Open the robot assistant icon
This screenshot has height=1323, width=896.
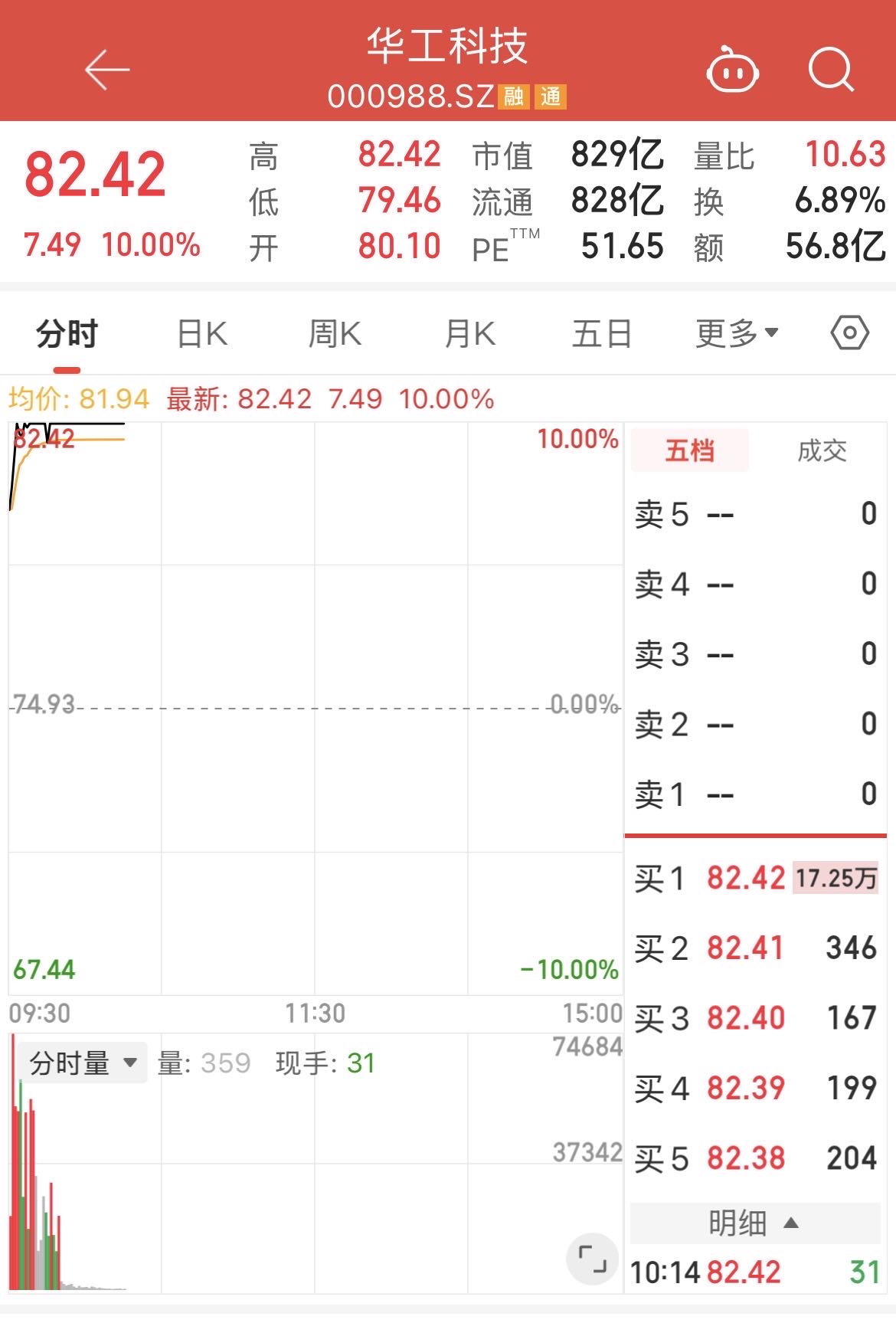tap(731, 70)
